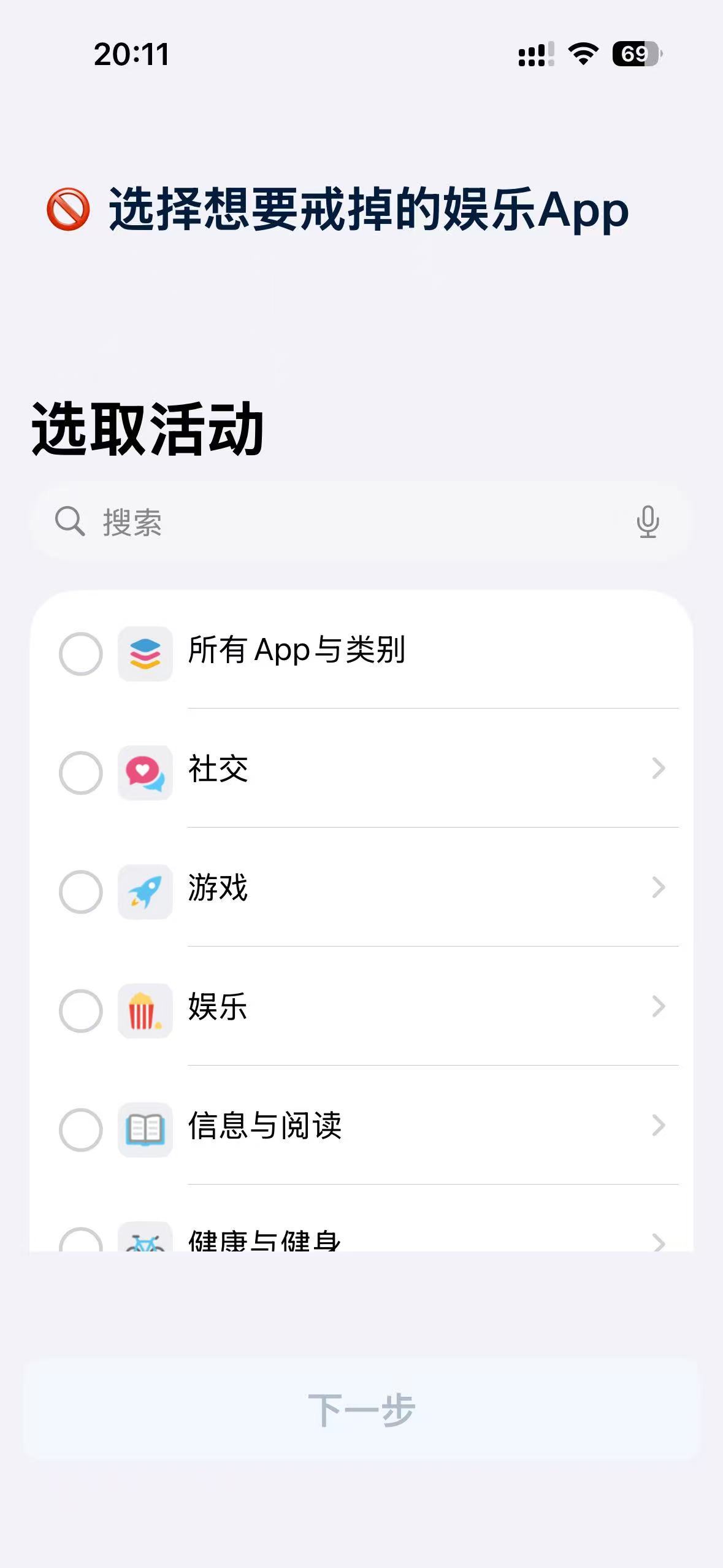Select the 信息与阅读 category circle

click(x=81, y=1130)
